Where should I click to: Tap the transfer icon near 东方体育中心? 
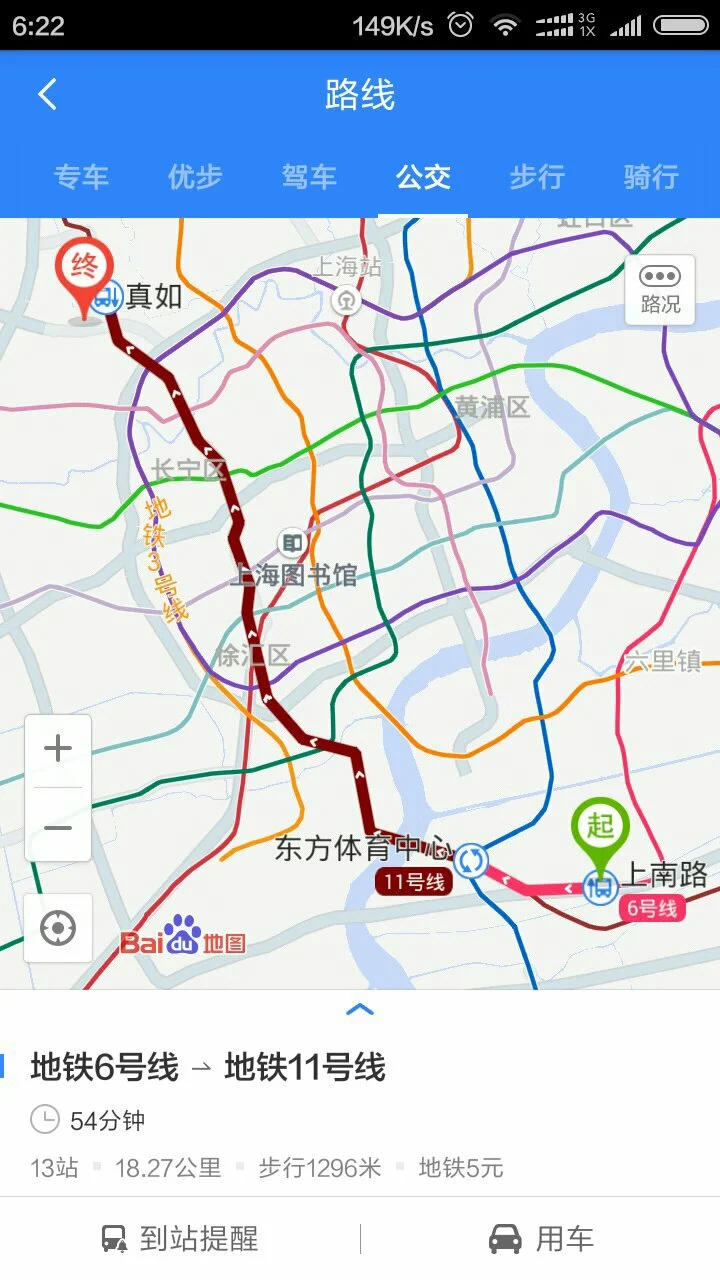tap(470, 862)
